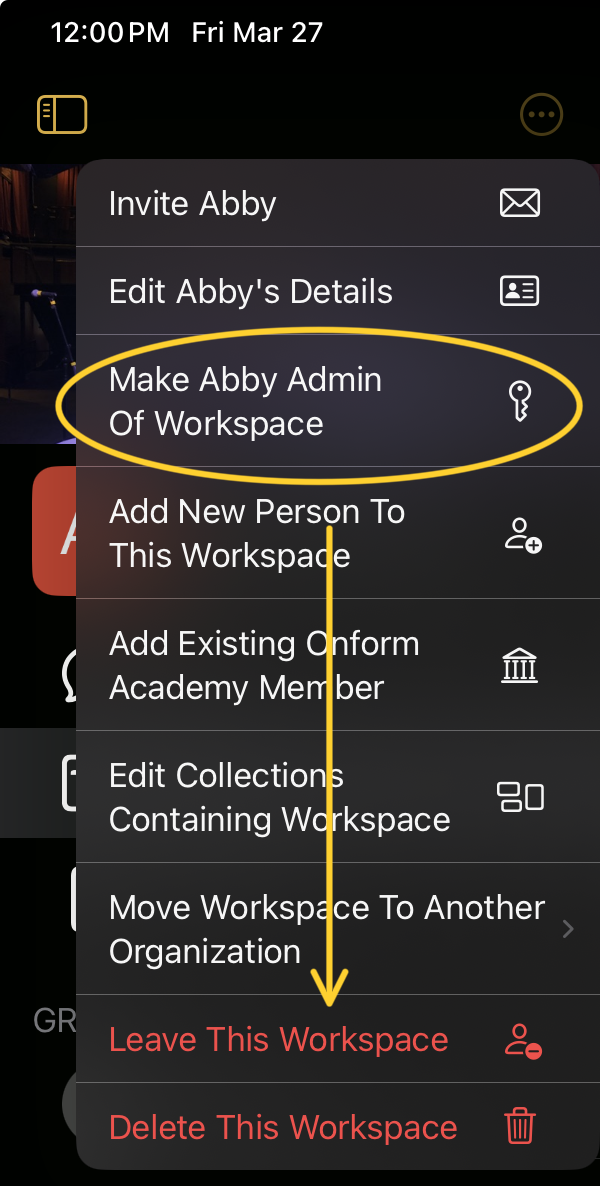Select Invite Abby from the menu
The width and height of the screenshot is (600, 1186).
pyautogui.click(x=324, y=204)
